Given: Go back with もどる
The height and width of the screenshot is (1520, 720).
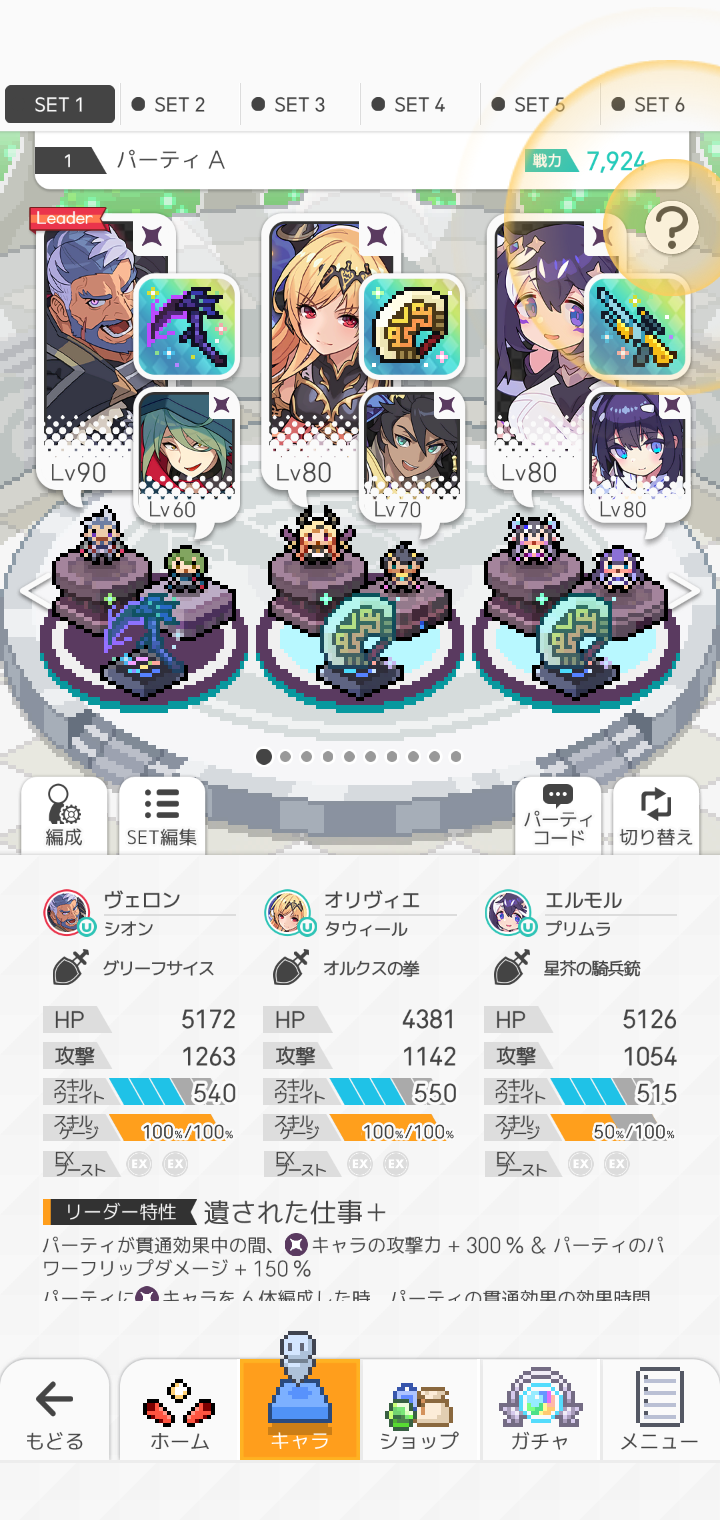Looking at the screenshot, I should (x=54, y=1414).
